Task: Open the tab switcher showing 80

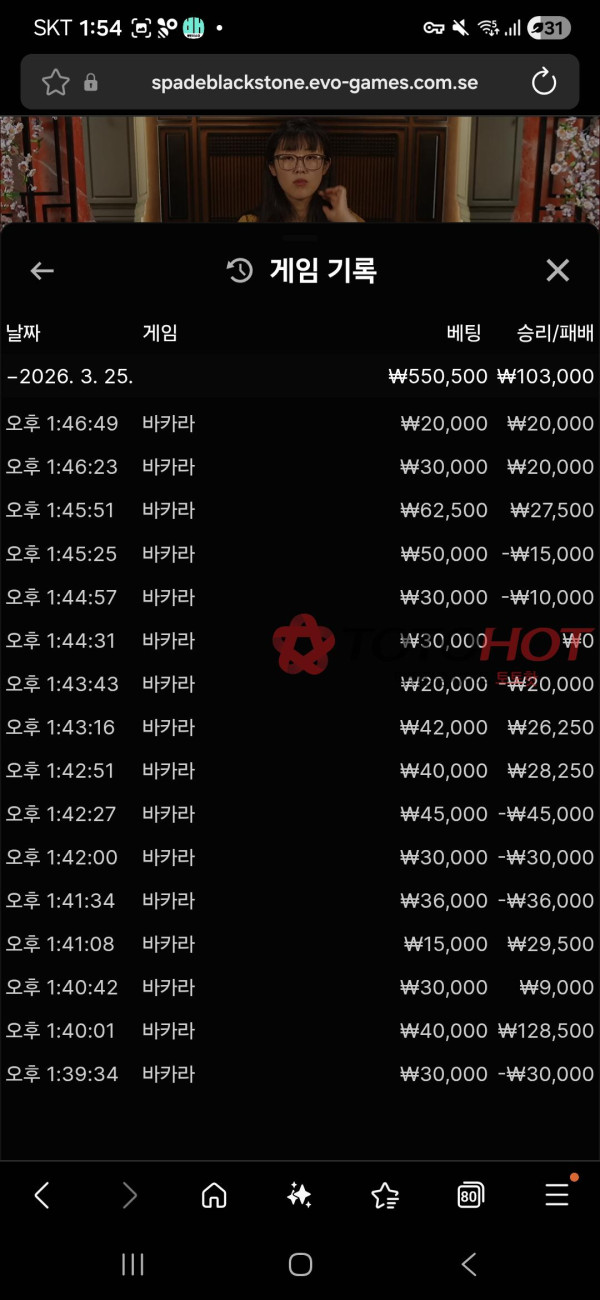Action: pos(470,1194)
